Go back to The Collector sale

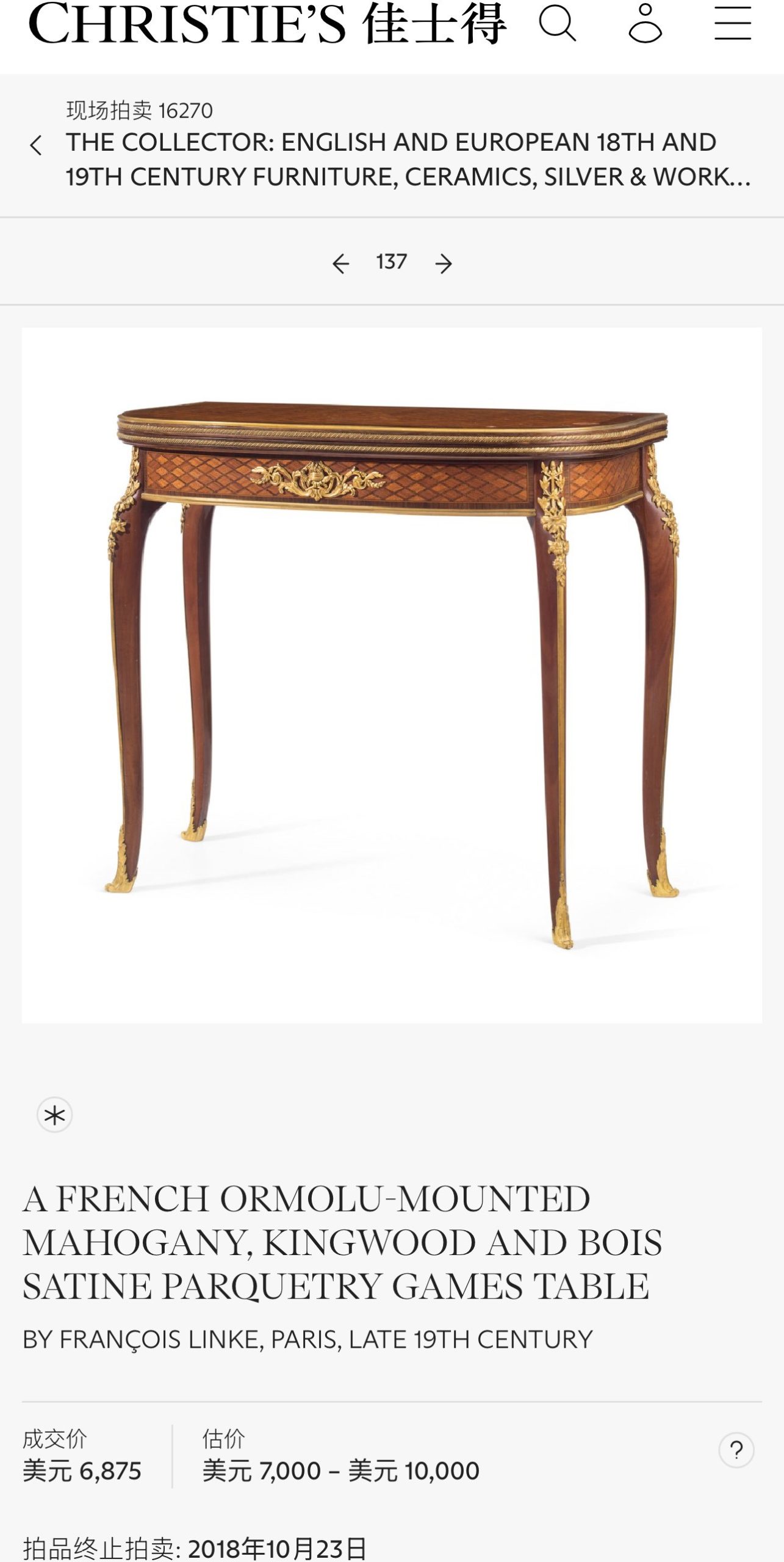click(36, 145)
